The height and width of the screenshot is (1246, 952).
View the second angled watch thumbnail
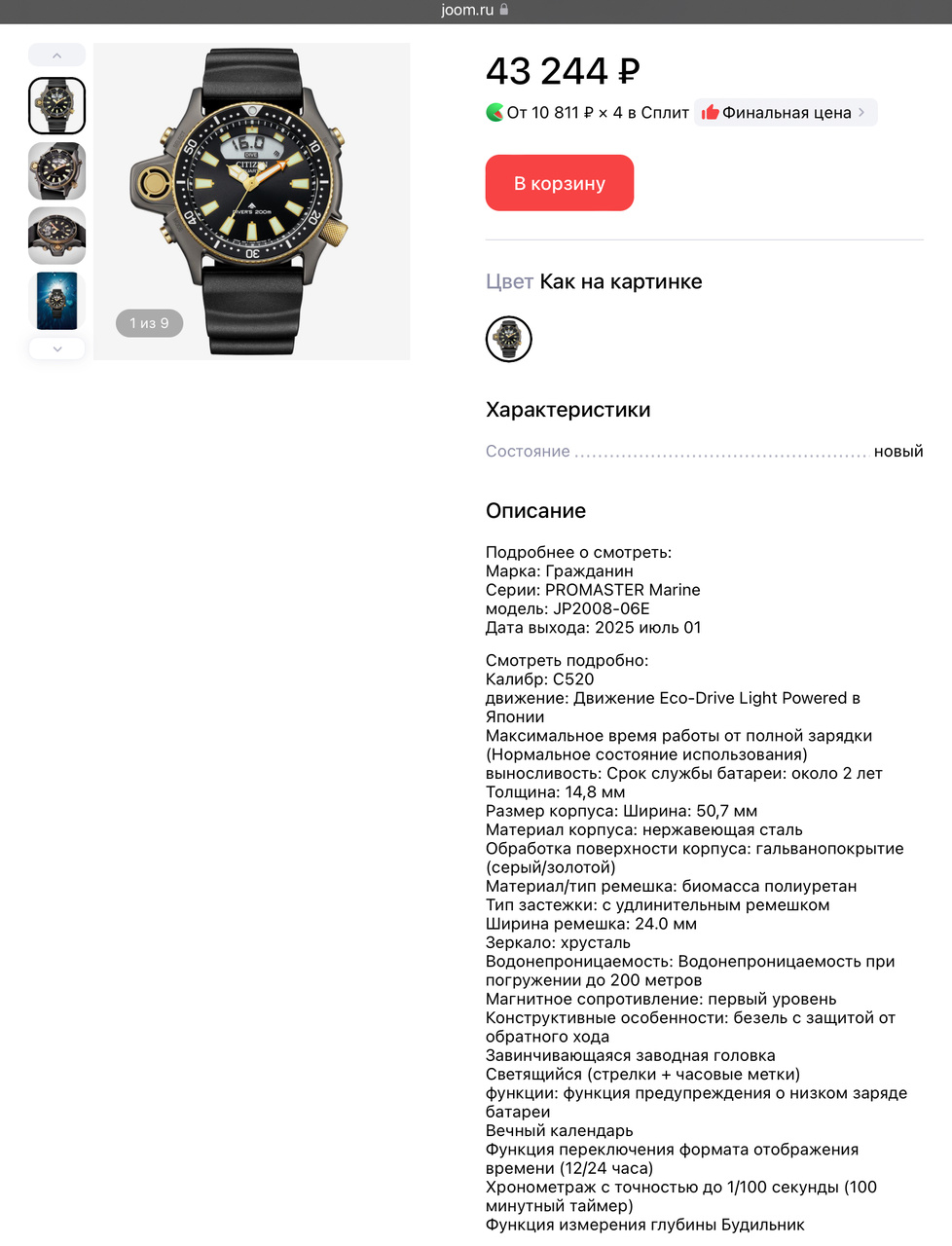56,170
